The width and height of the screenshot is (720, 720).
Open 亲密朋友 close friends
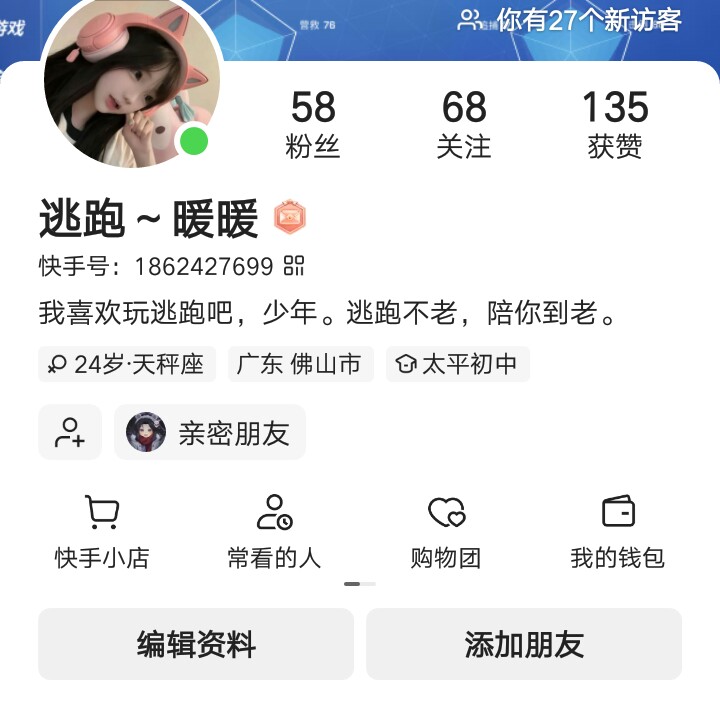pos(210,432)
